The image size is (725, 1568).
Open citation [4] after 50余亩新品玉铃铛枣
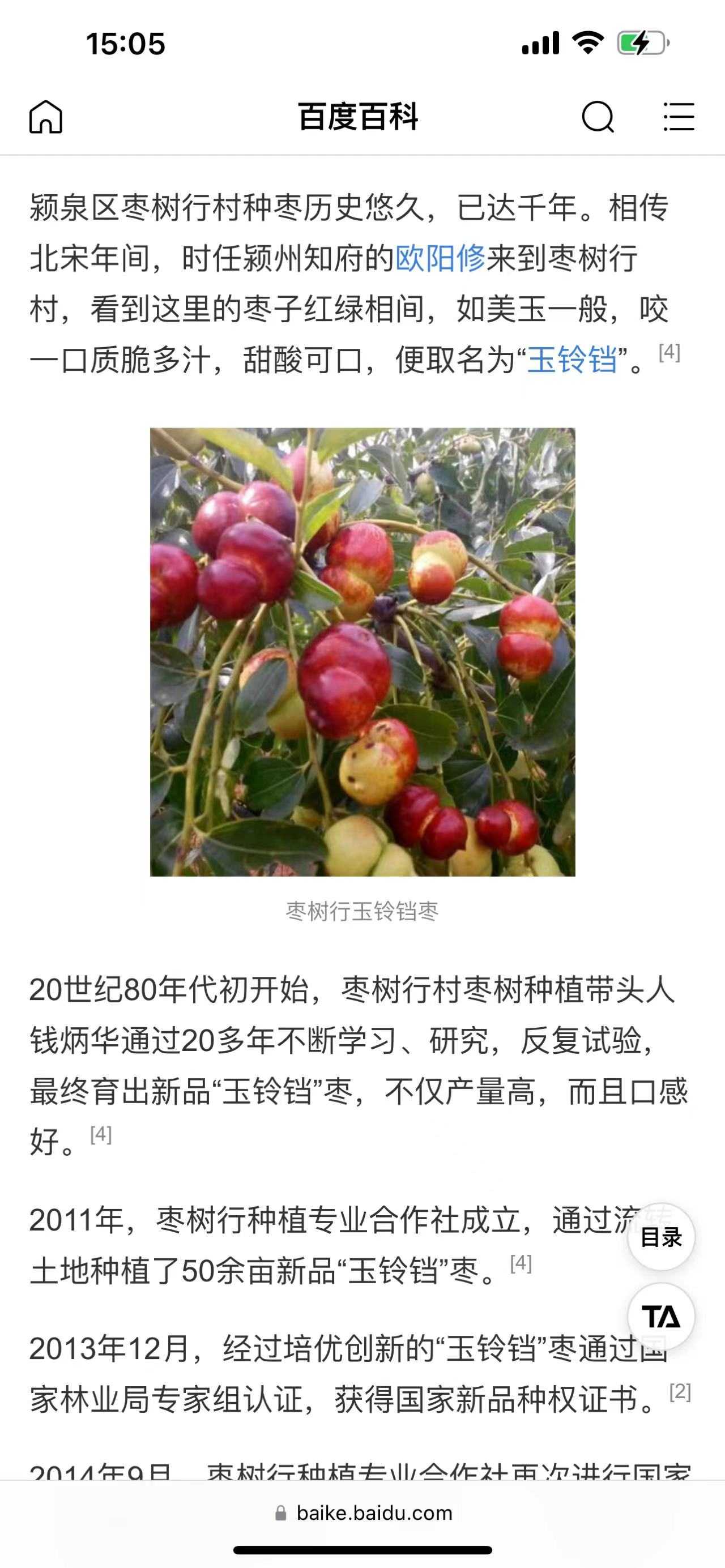[x=521, y=1263]
